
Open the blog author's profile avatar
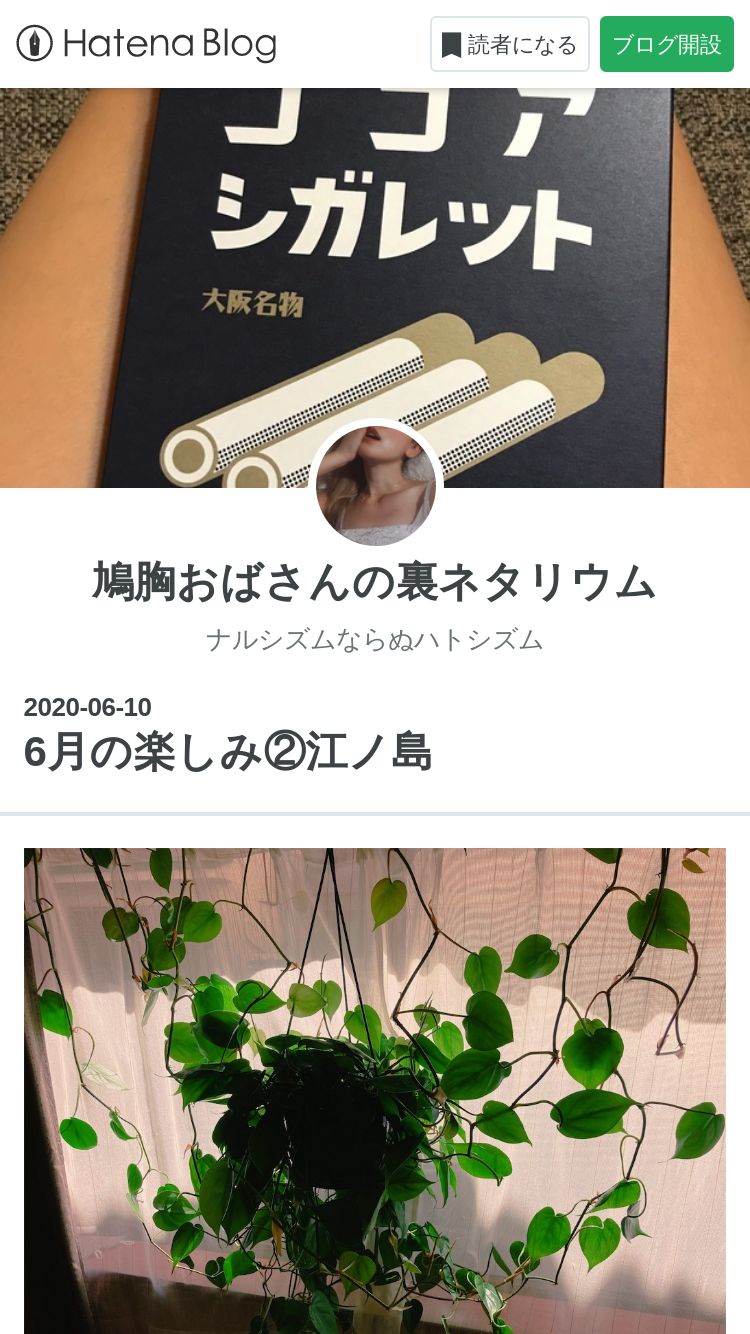coord(375,485)
